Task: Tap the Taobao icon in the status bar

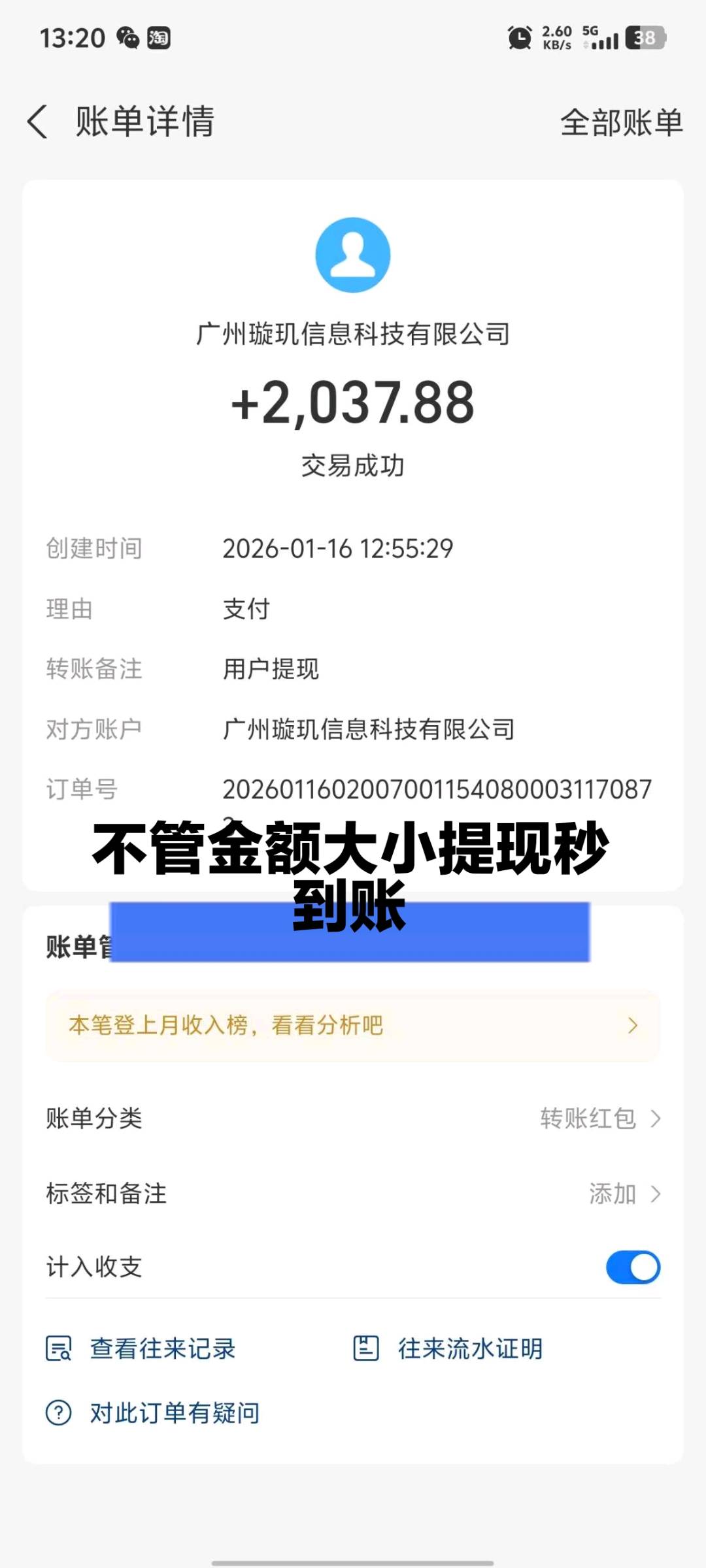Action: coord(160,39)
